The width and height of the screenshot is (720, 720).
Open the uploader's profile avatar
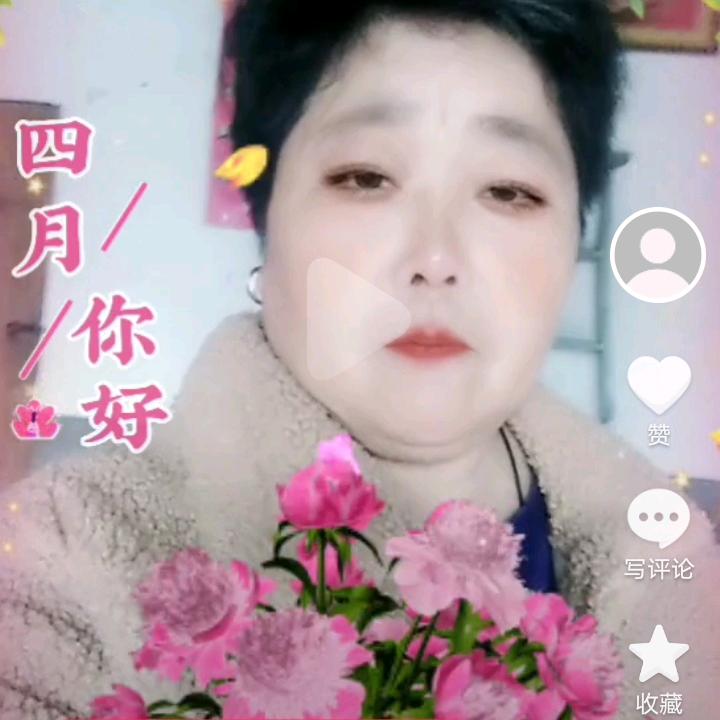click(658, 255)
